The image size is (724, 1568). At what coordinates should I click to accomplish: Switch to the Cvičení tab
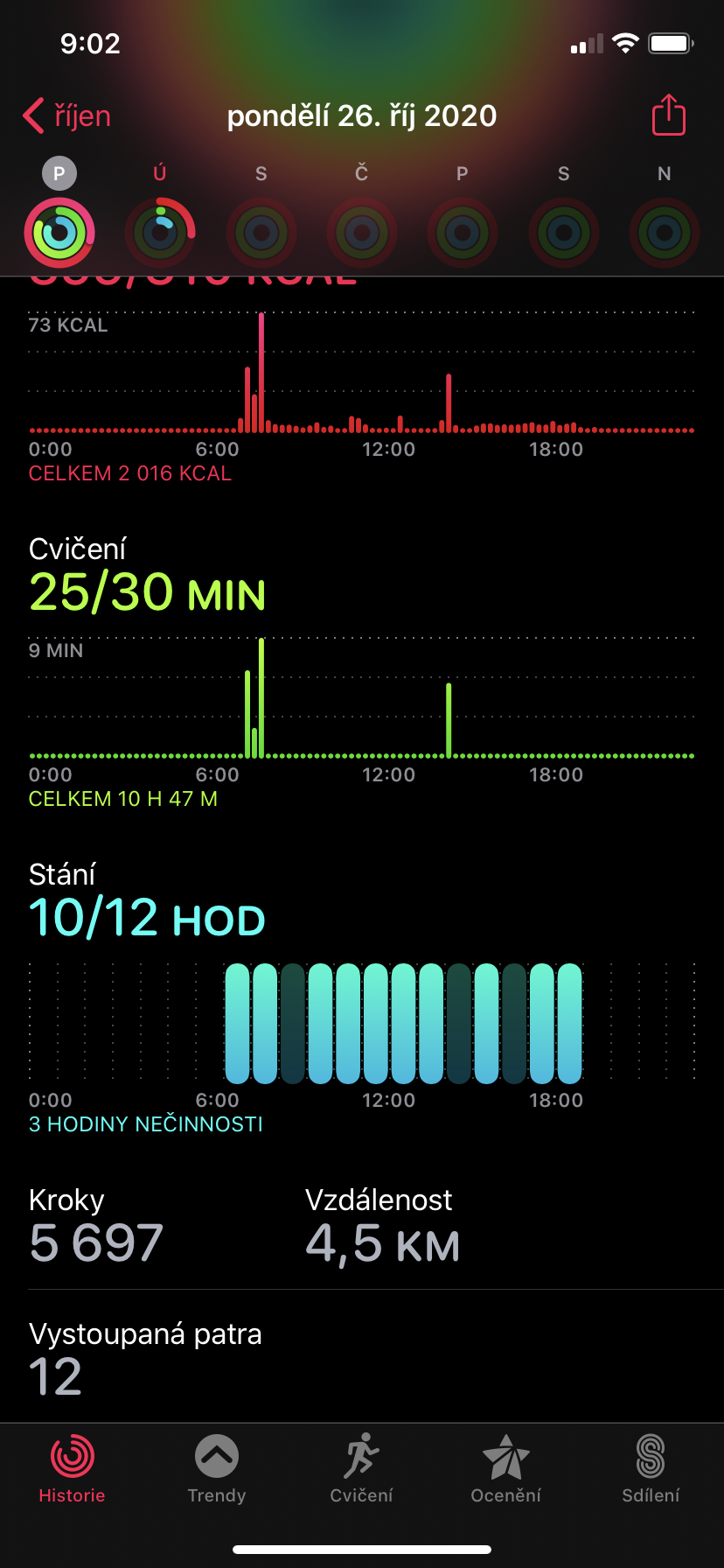click(x=362, y=1470)
